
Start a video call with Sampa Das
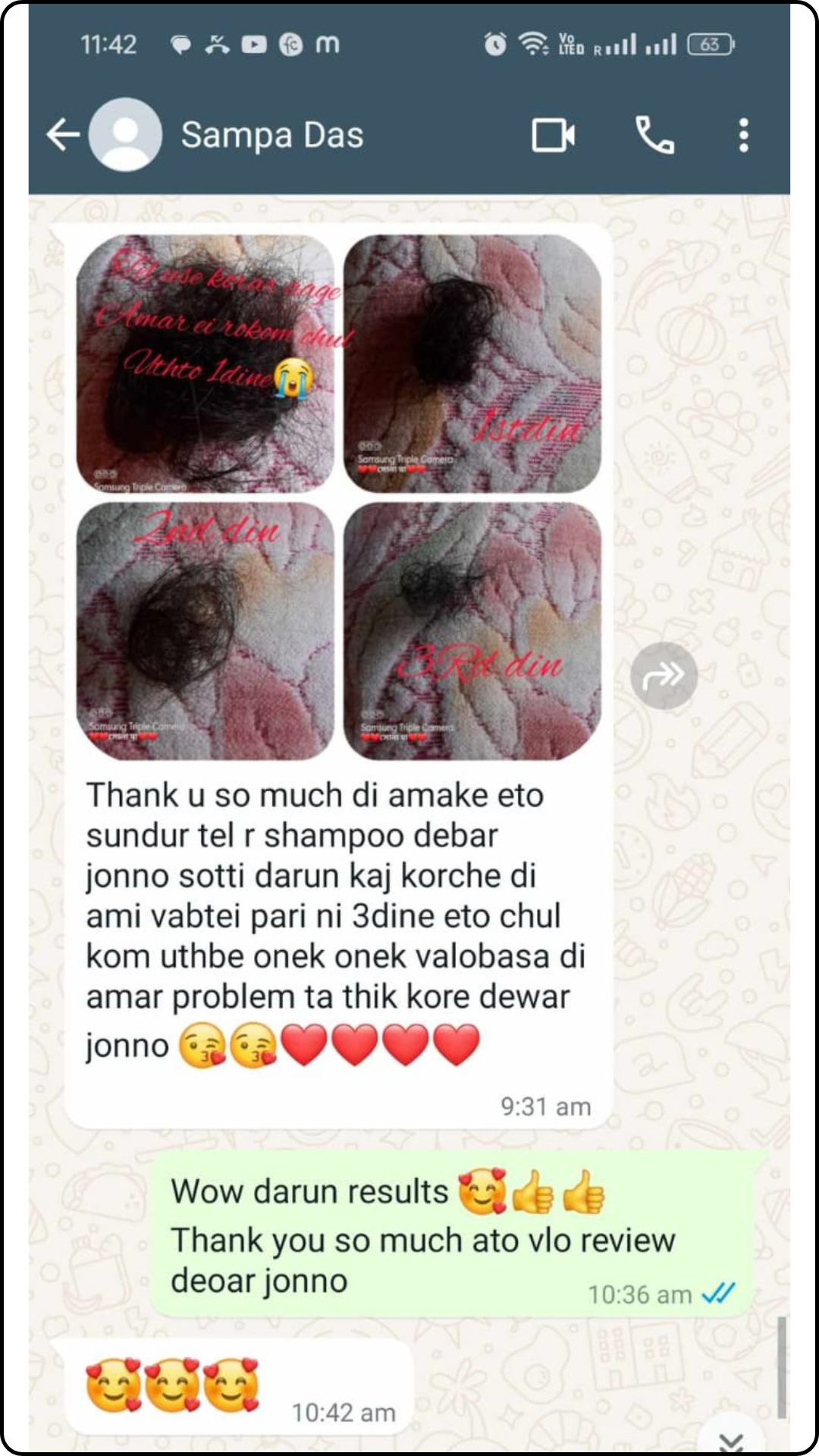553,136
